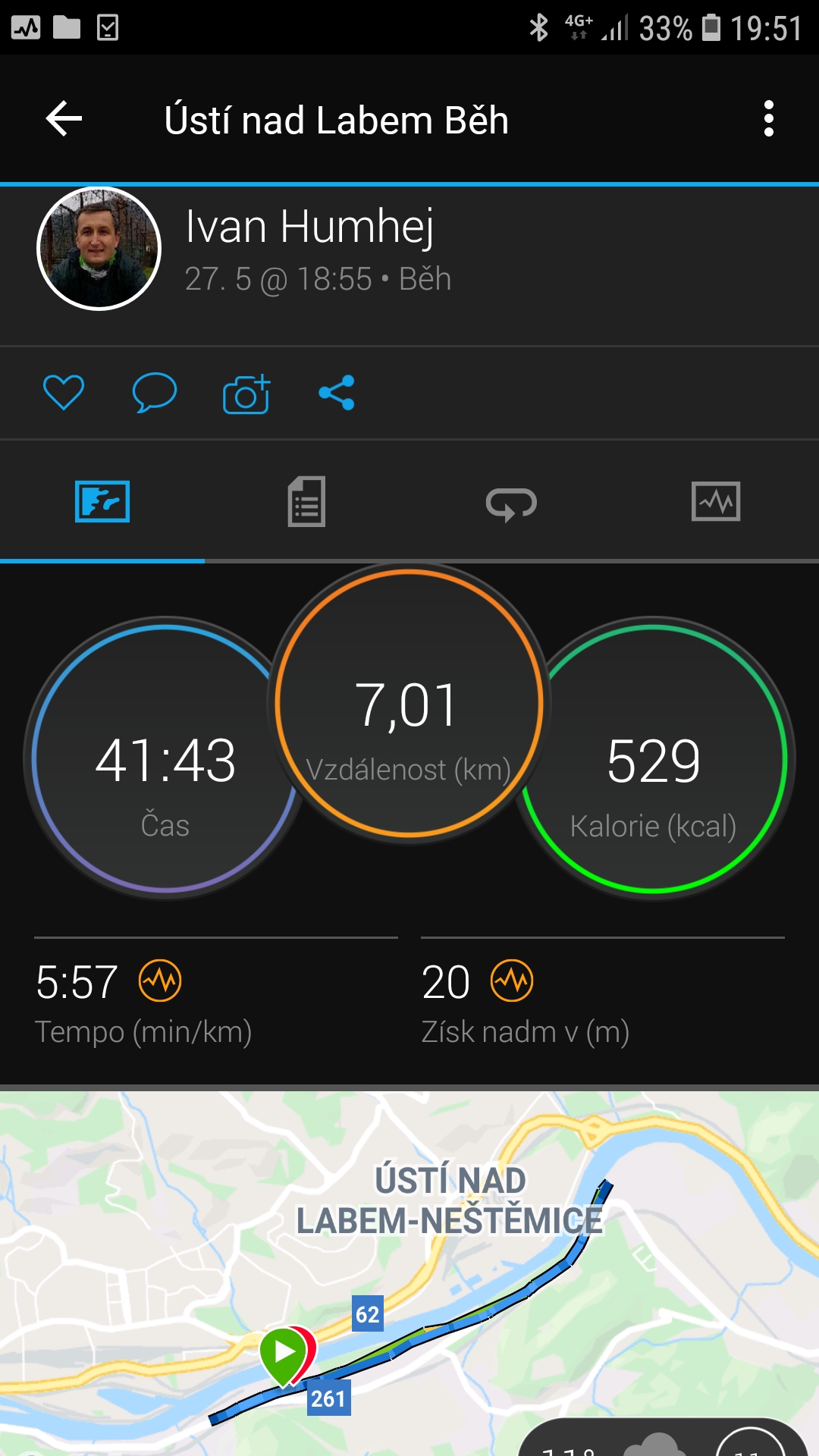Open the run route map

pyautogui.click(x=409, y=1273)
